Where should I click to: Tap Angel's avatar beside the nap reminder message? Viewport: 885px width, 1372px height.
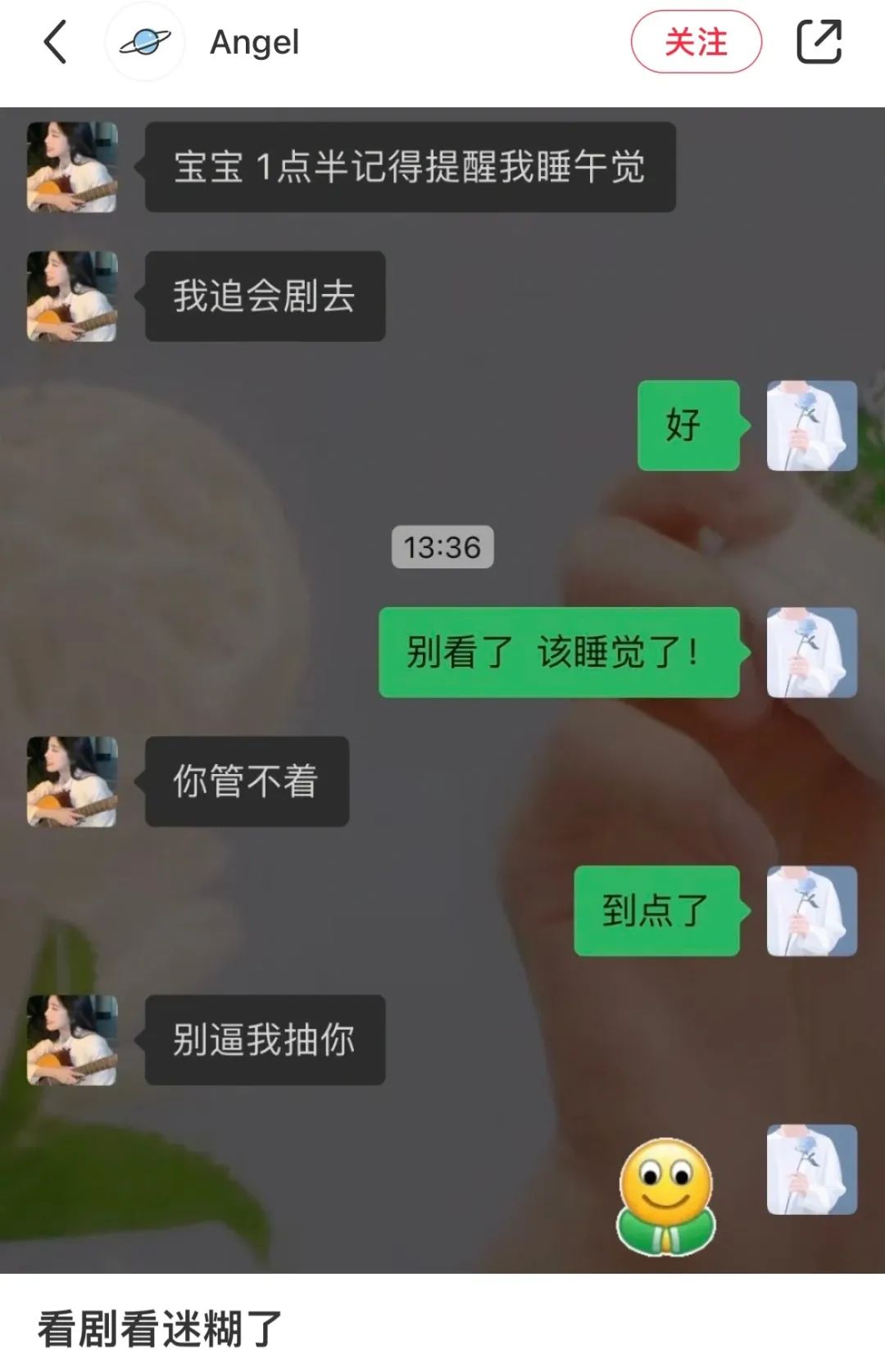coord(70,165)
